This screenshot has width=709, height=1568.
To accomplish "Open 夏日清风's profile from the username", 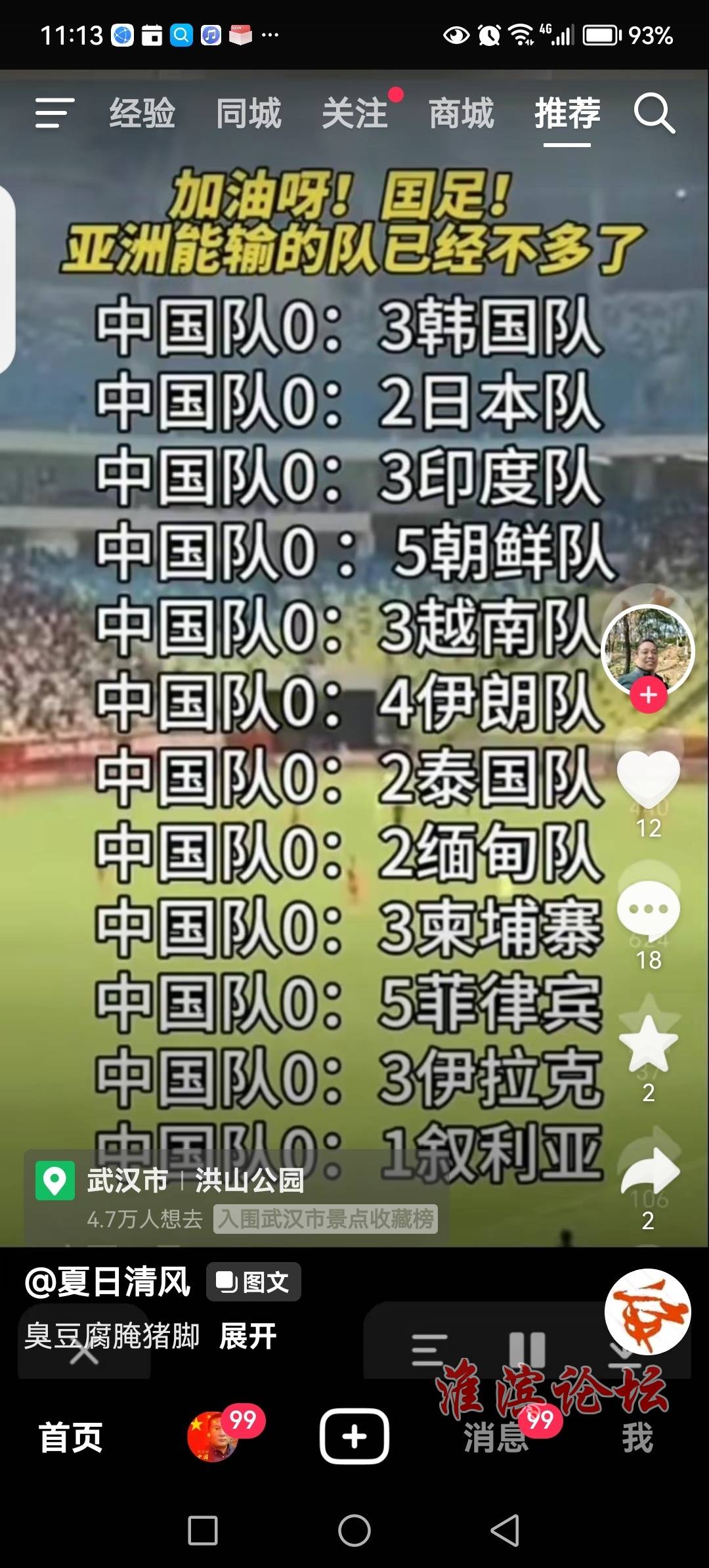I will [x=108, y=1282].
